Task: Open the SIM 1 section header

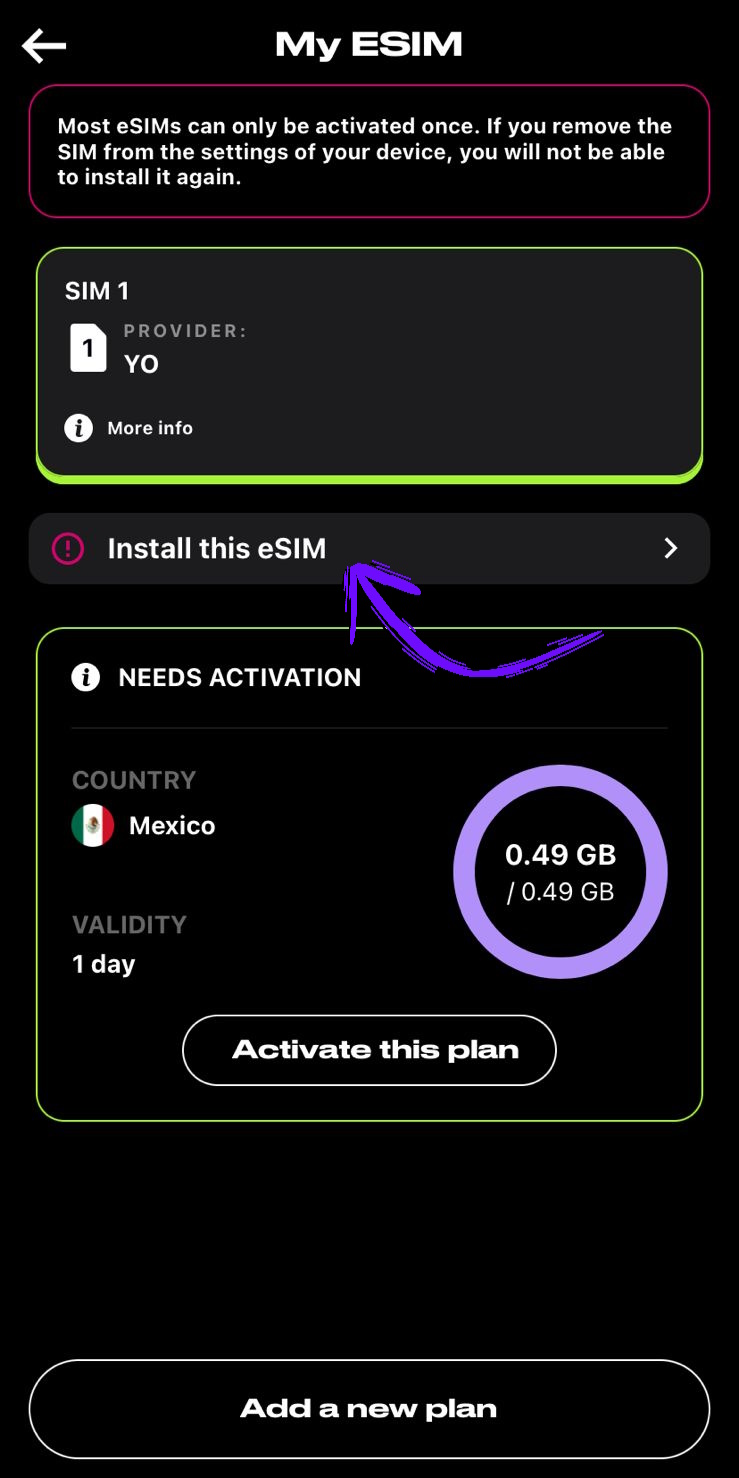Action: (97, 291)
